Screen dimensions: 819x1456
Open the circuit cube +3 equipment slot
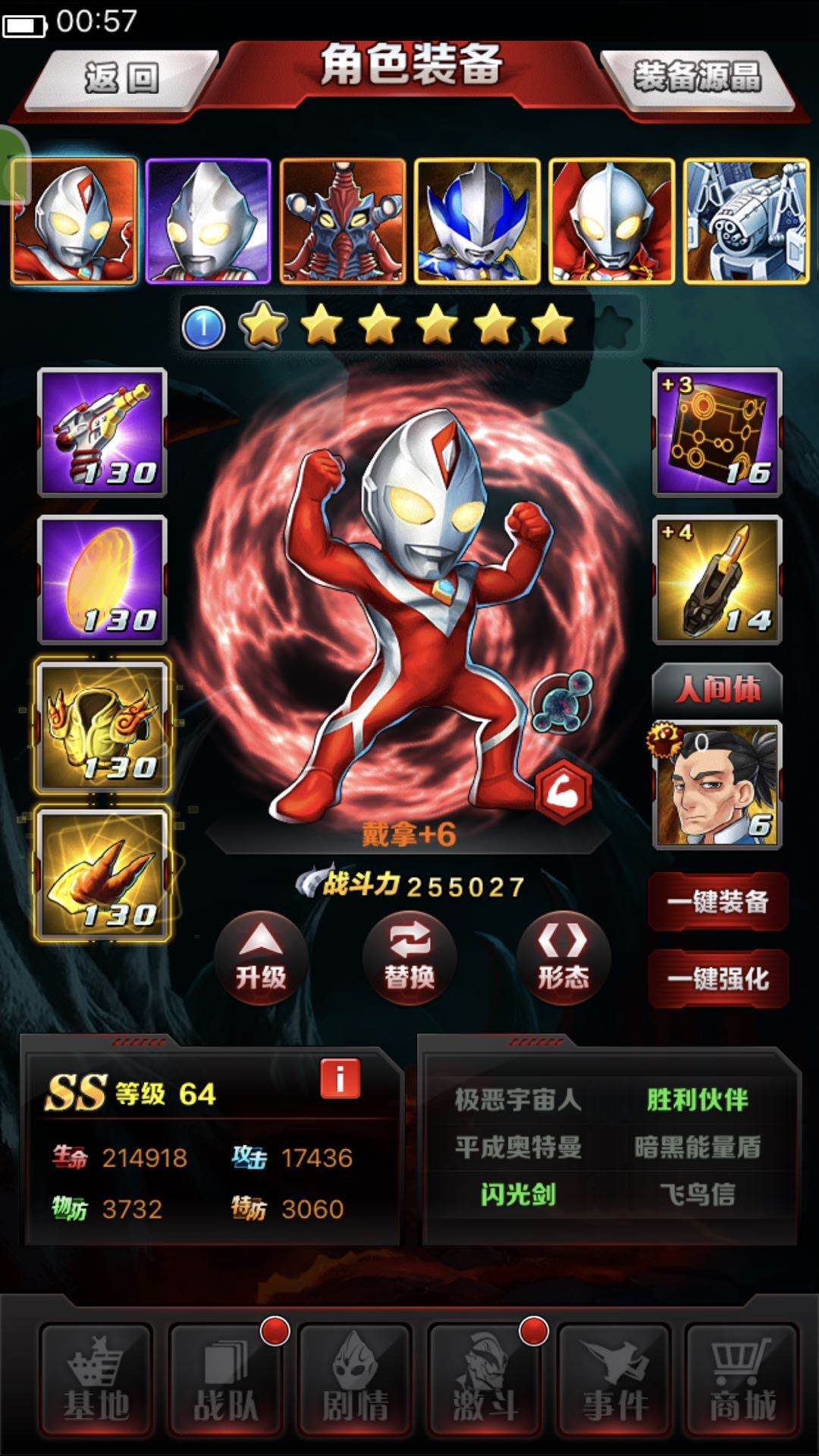[x=717, y=432]
